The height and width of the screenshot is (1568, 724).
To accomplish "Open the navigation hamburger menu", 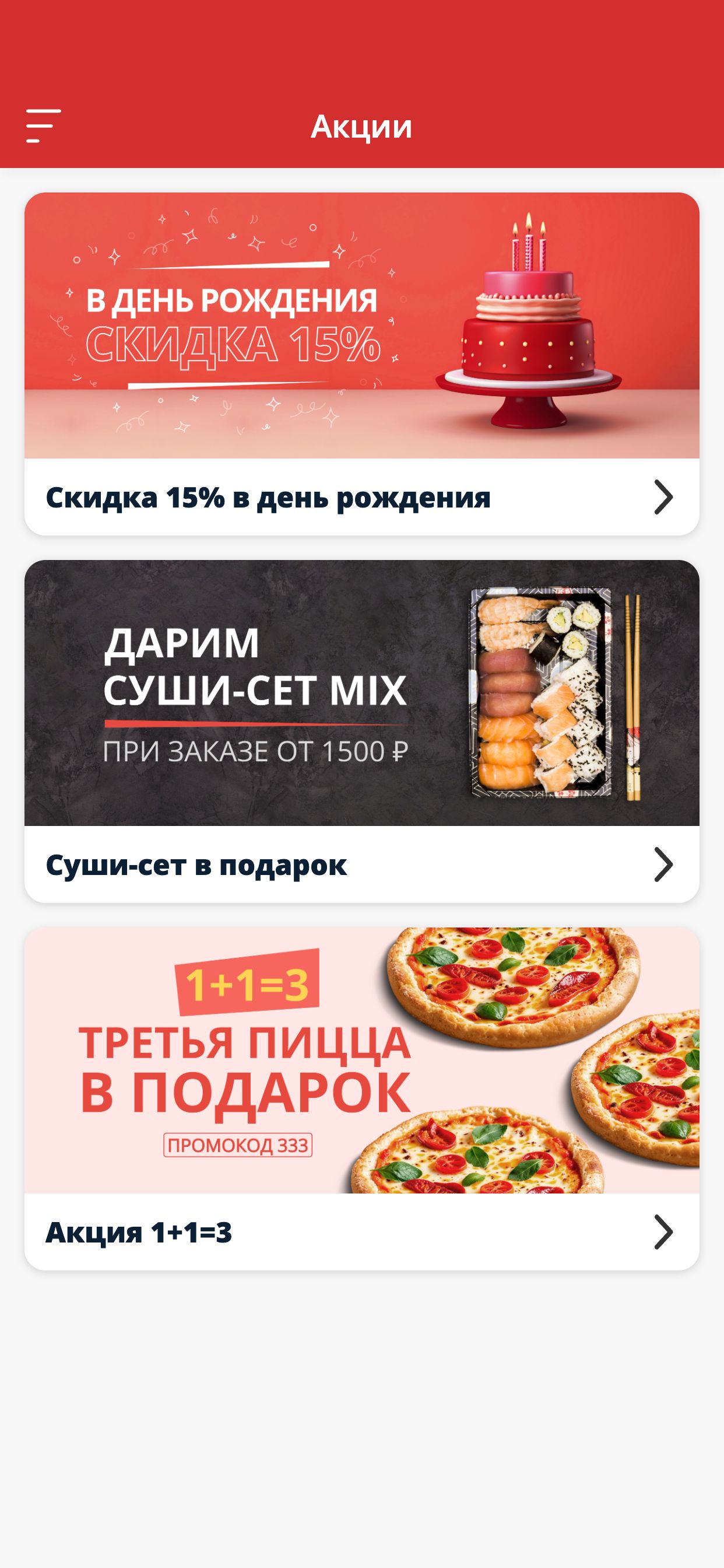I will (43, 126).
